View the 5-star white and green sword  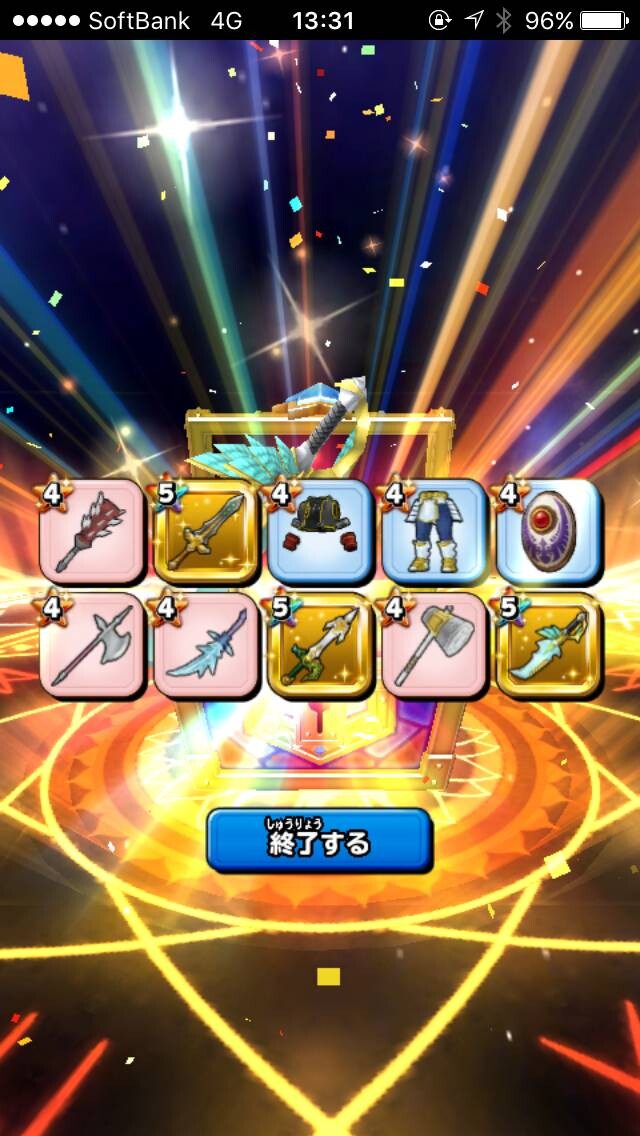pyautogui.click(x=320, y=645)
